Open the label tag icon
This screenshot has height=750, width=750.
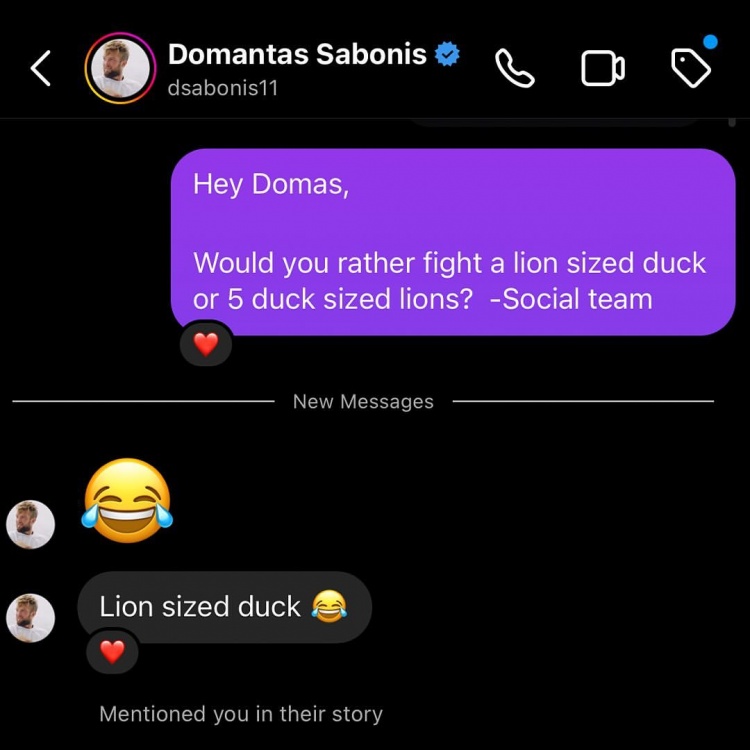tap(690, 68)
